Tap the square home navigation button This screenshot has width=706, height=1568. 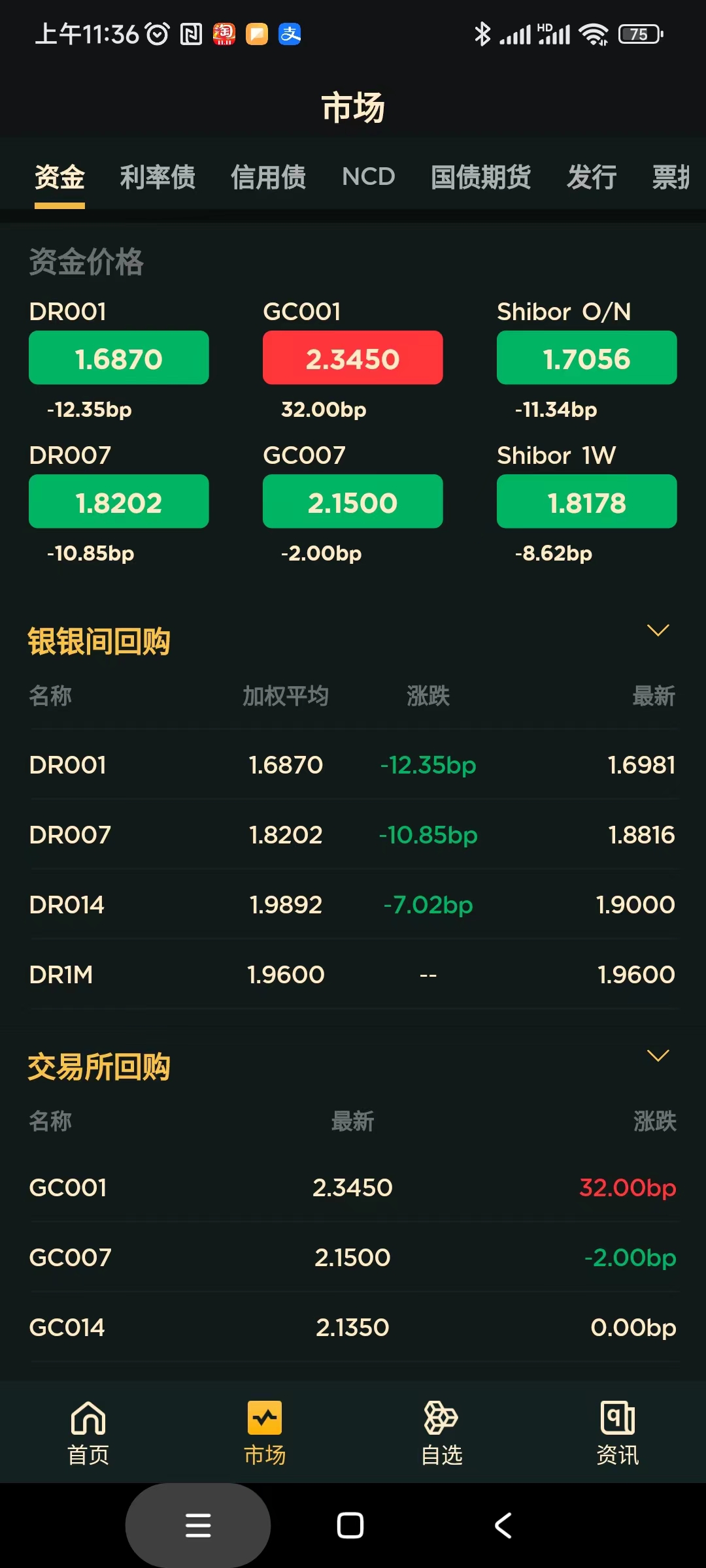[350, 1526]
